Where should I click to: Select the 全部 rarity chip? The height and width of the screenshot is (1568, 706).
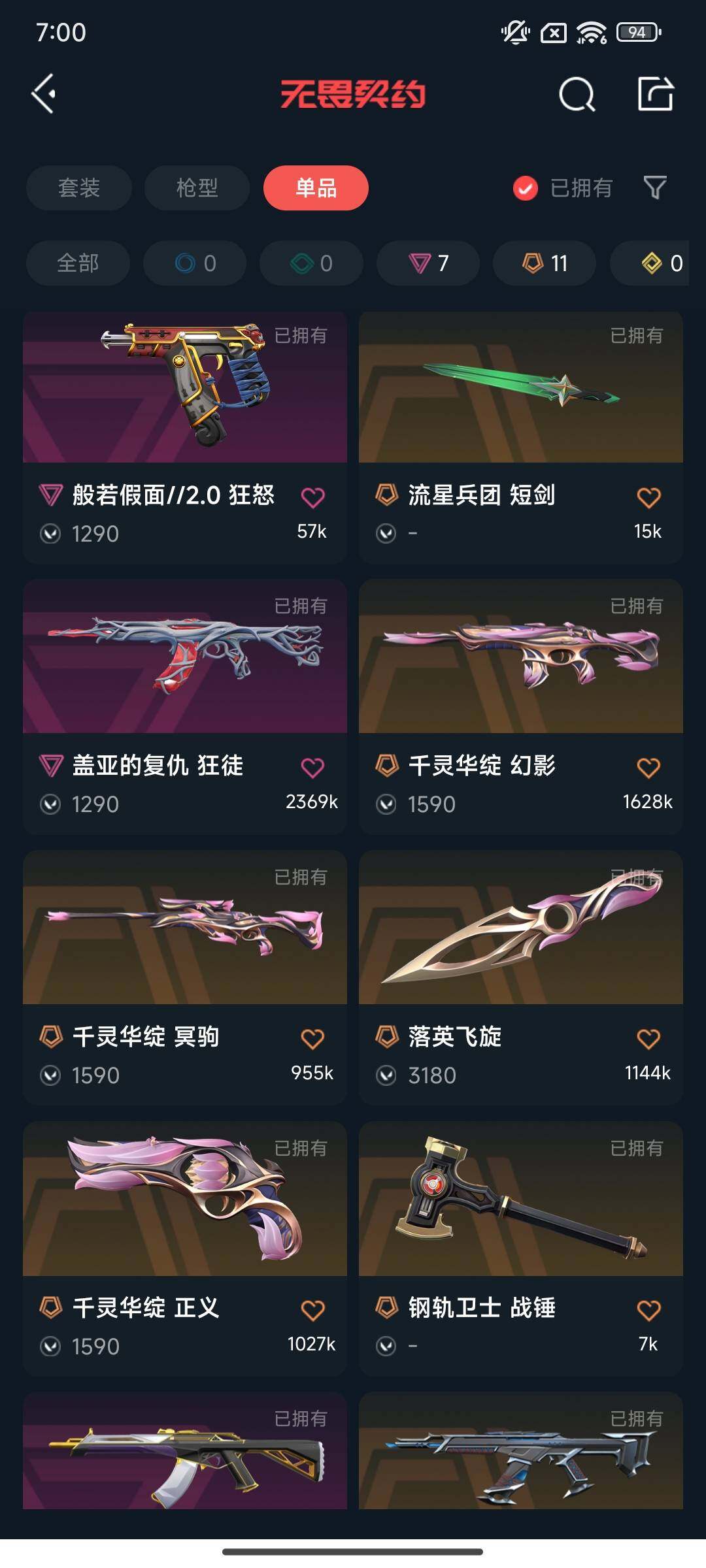click(78, 263)
